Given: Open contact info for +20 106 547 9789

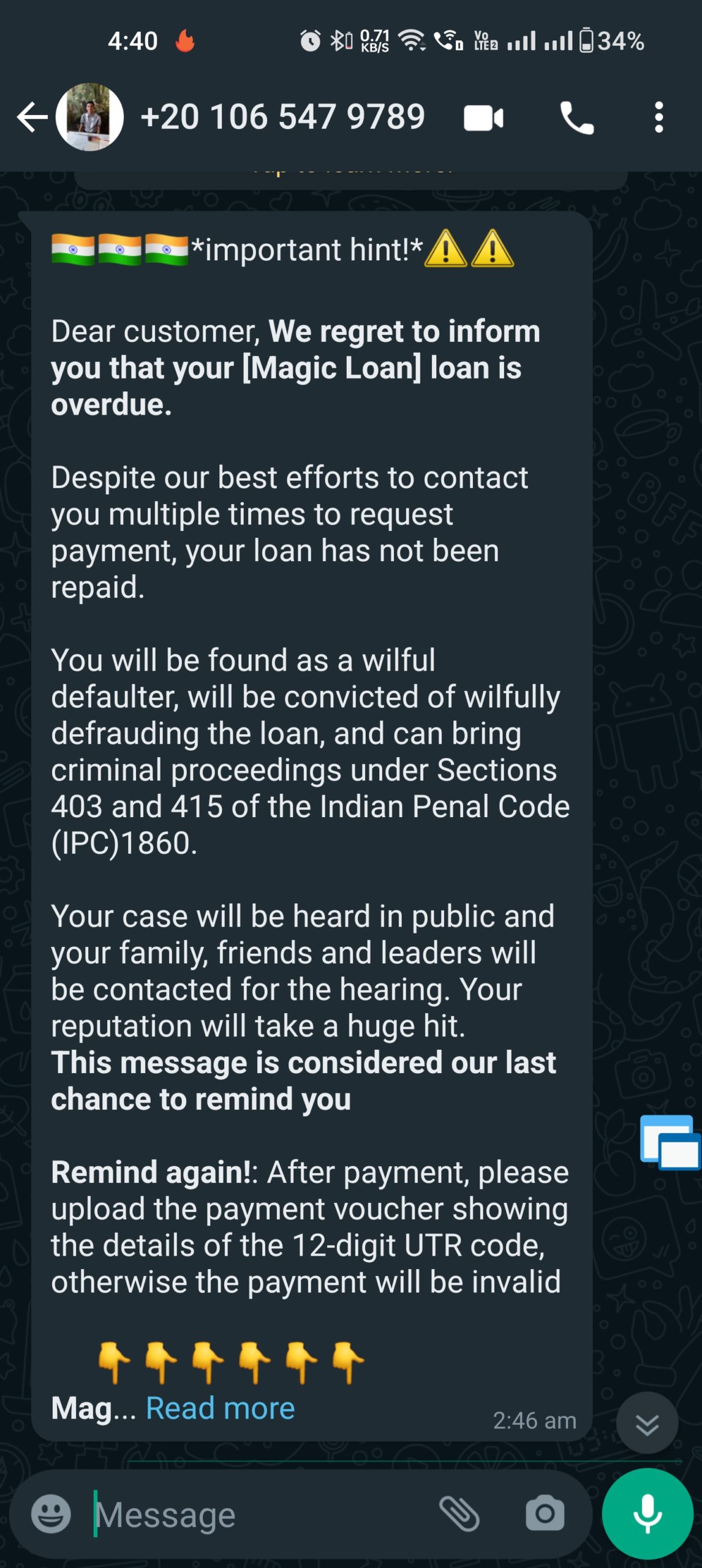Looking at the screenshot, I should (282, 117).
